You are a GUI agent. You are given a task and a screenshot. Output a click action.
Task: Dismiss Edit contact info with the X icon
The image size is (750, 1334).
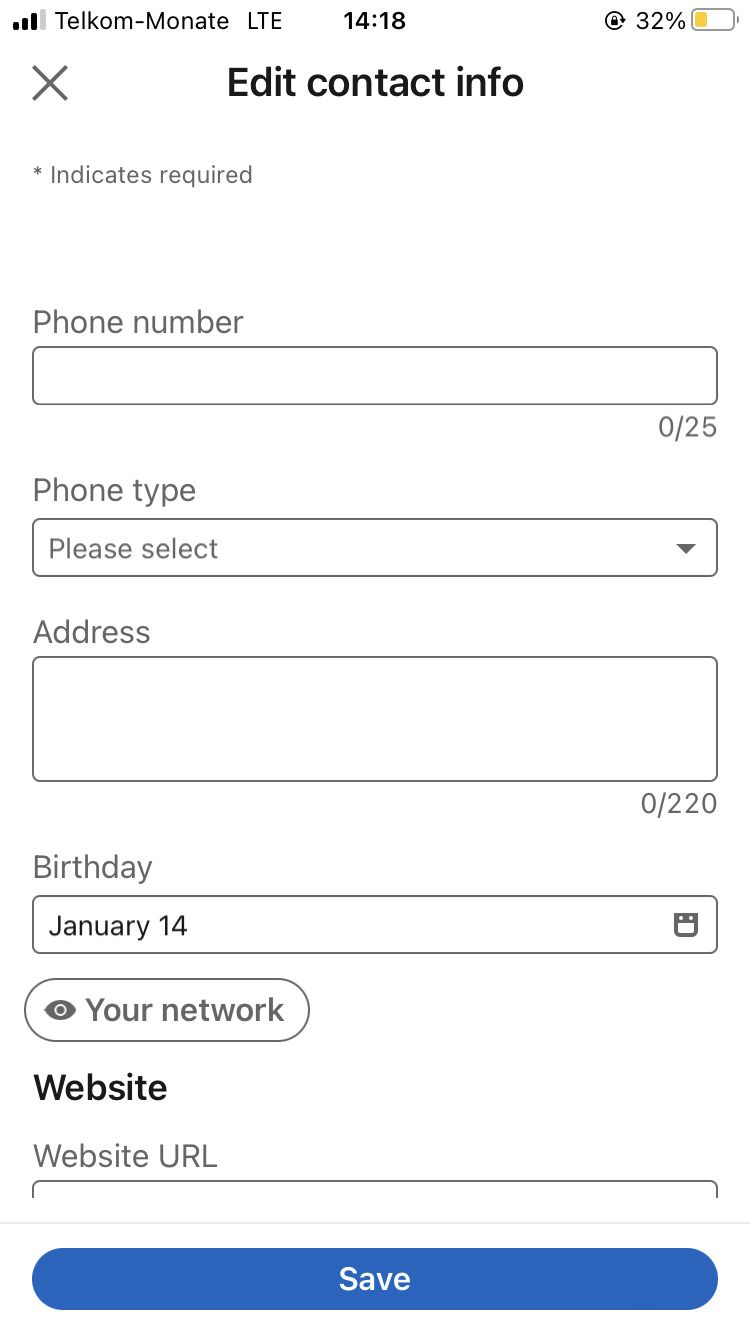49,83
